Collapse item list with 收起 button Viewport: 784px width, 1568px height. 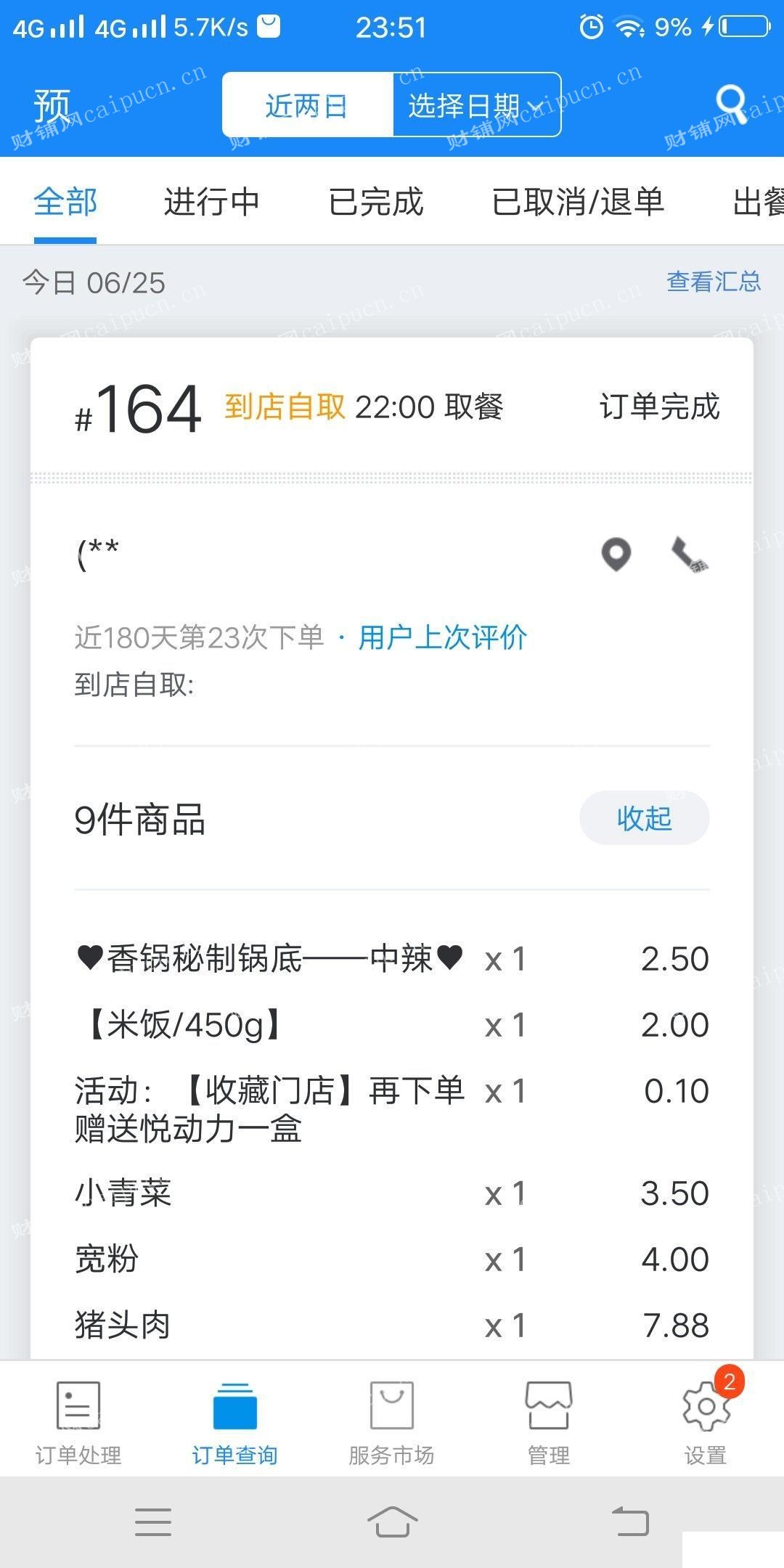pos(644,818)
